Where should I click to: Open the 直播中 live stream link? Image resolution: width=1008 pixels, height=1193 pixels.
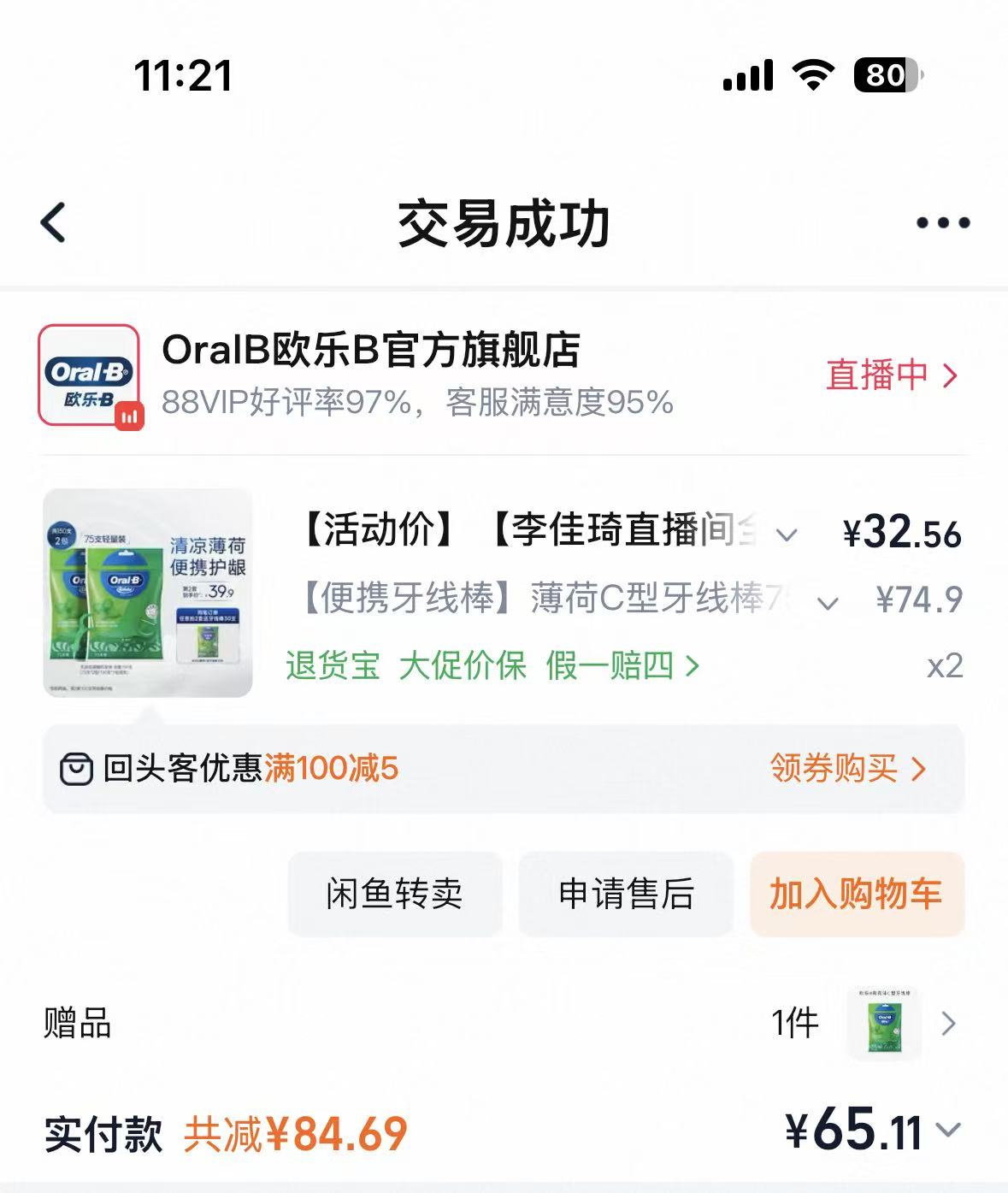[891, 375]
